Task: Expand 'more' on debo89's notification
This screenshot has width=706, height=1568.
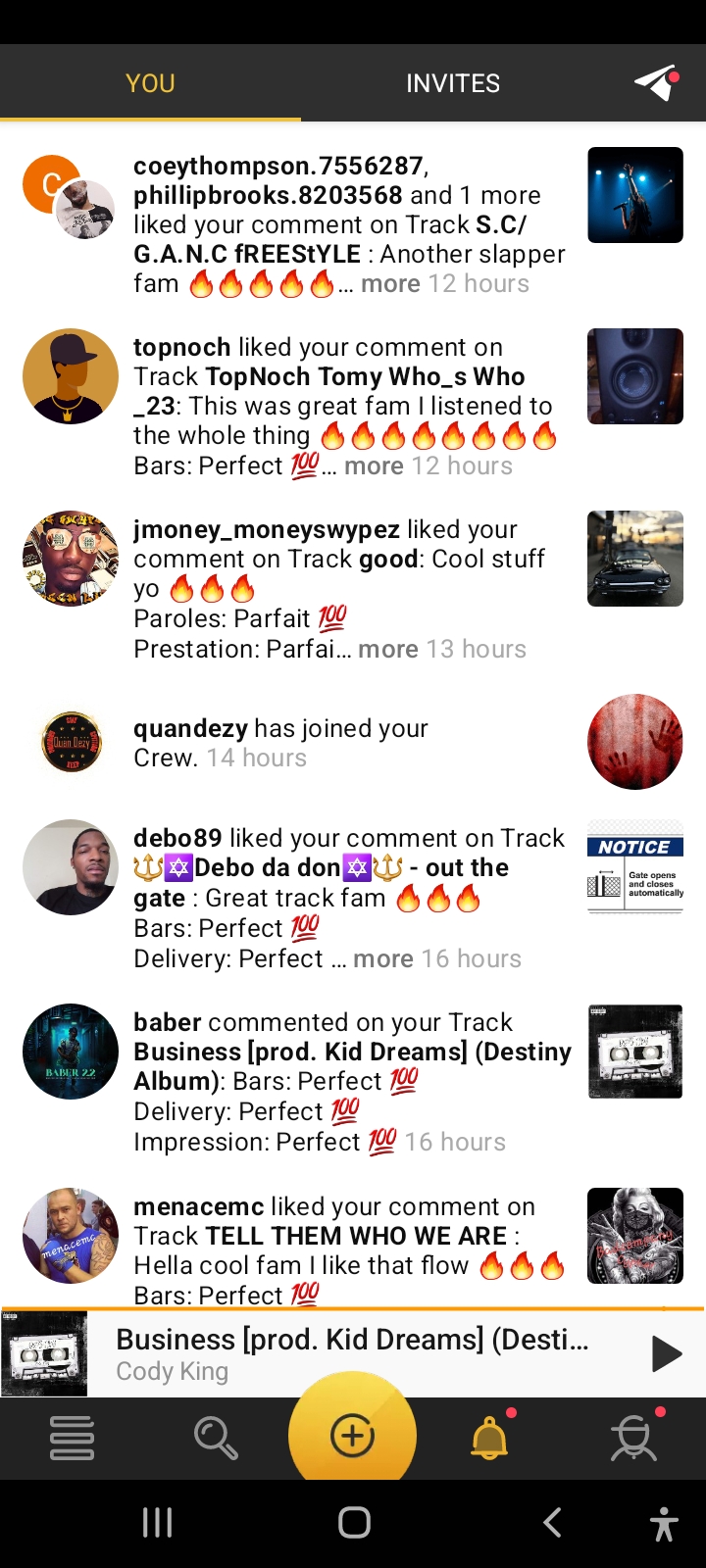Action: [x=382, y=959]
